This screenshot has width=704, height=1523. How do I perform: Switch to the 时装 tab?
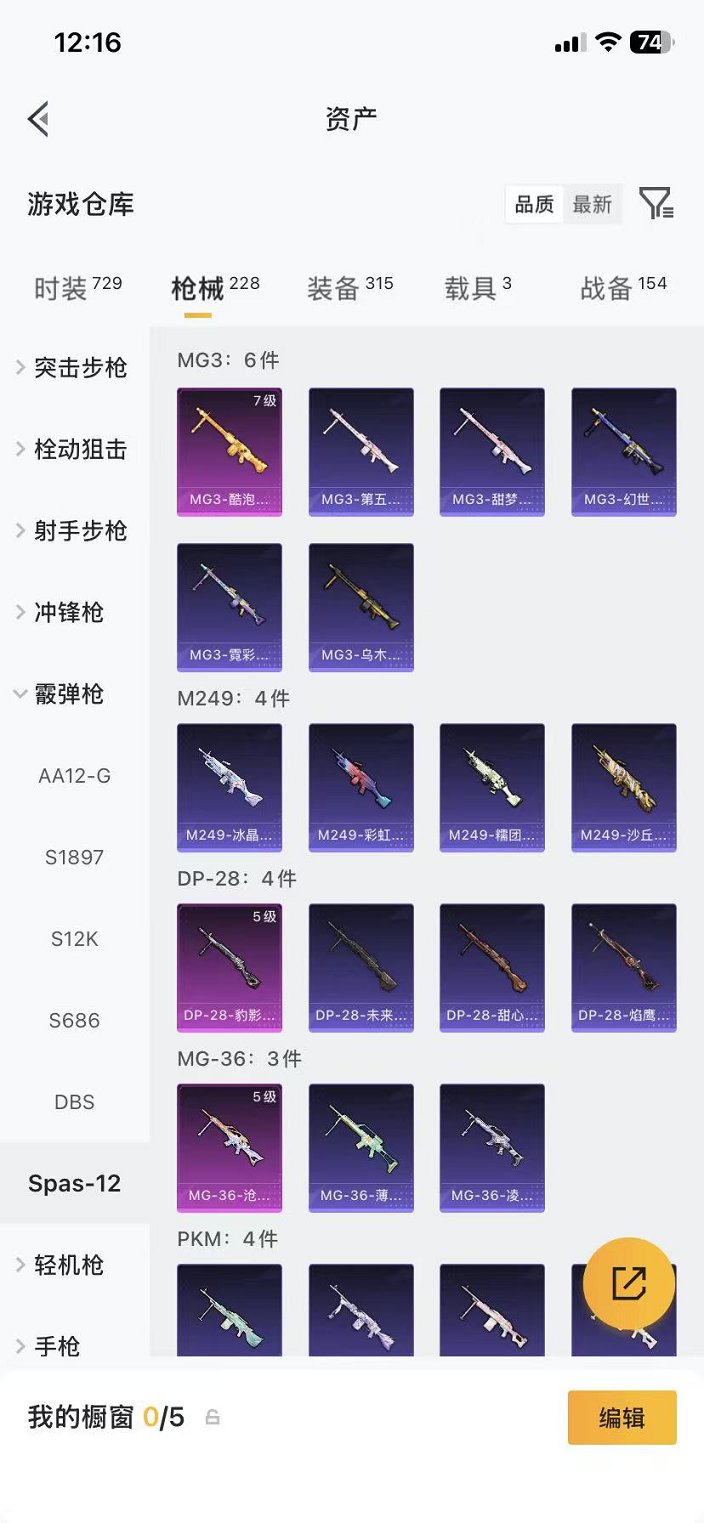point(77,289)
